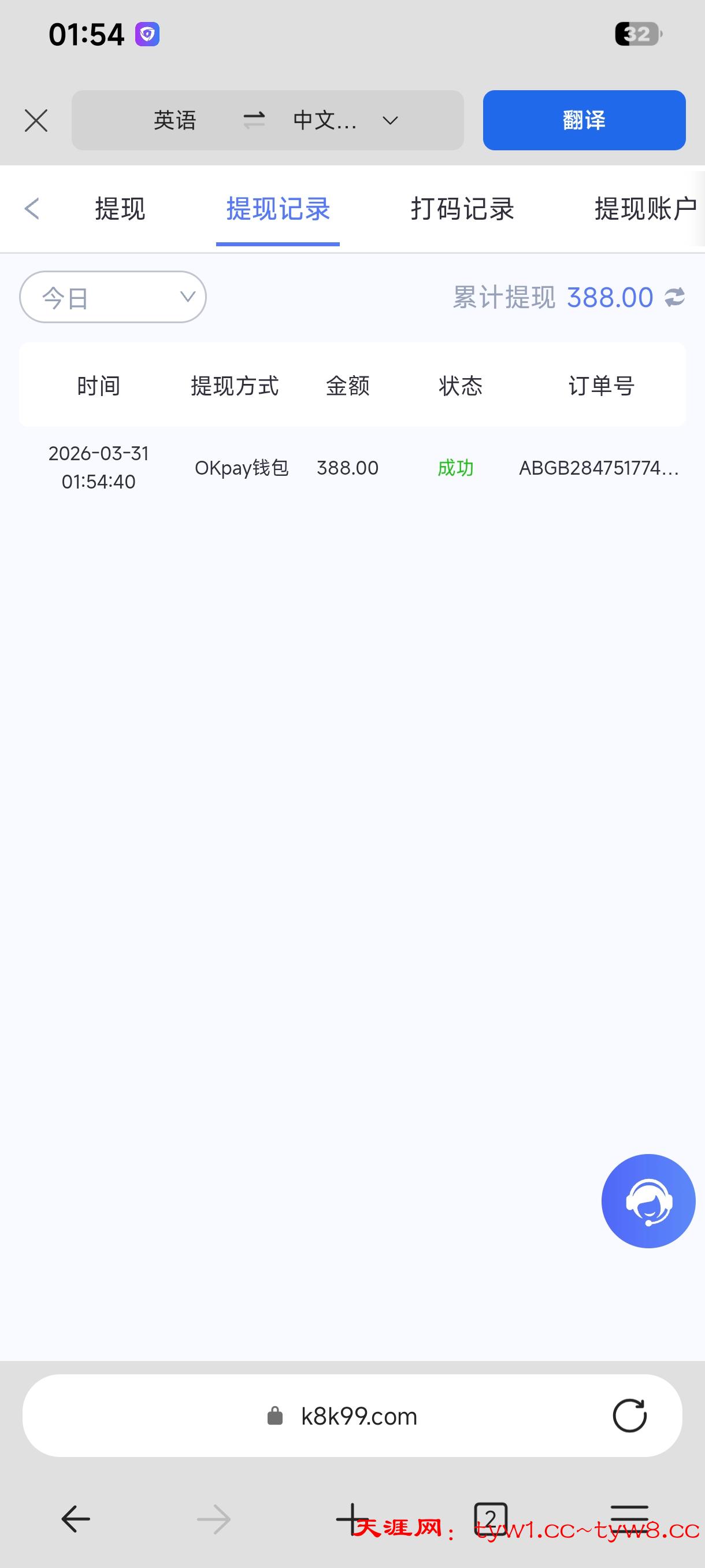
Task: Open the customer service chat bubble
Action: click(648, 1201)
